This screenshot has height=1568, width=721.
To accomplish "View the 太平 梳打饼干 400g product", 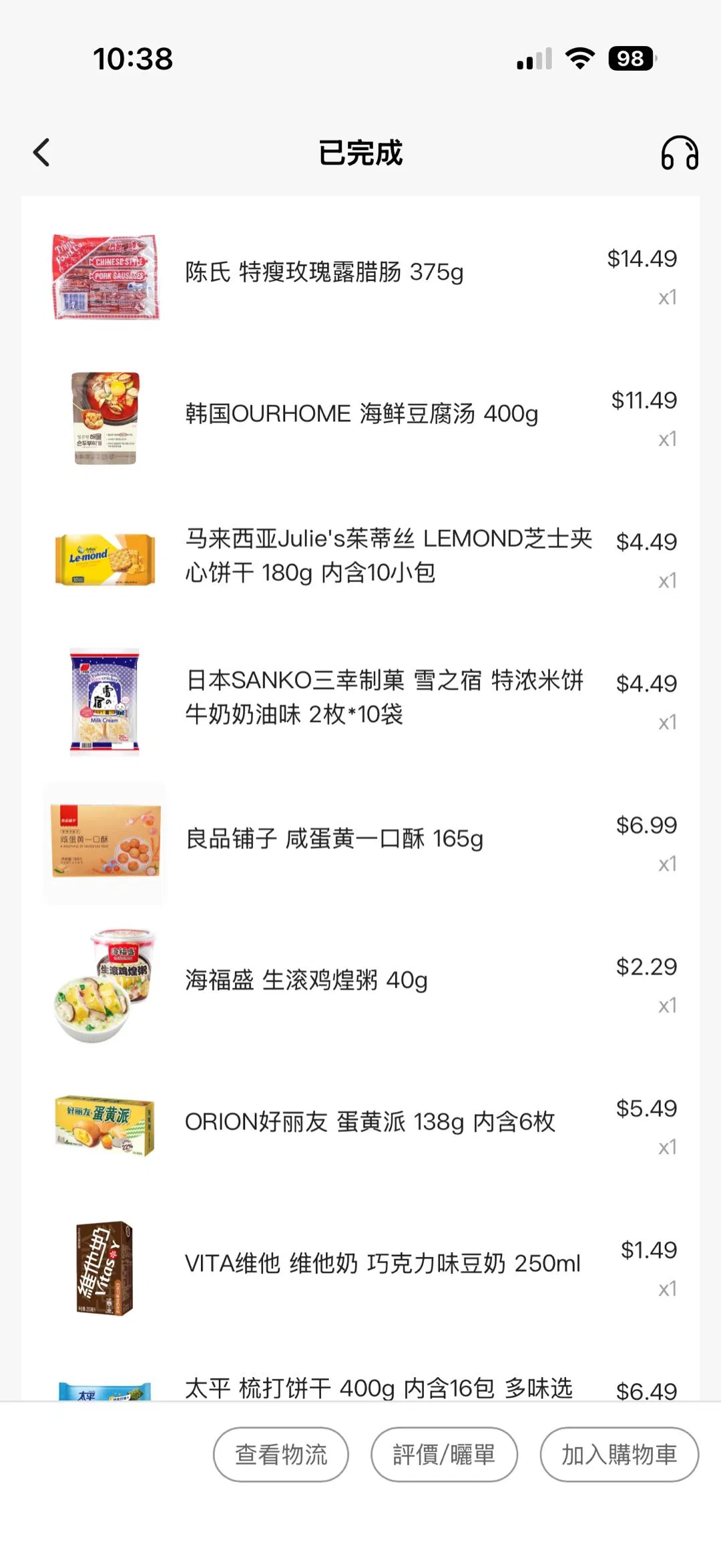I will [x=378, y=1387].
